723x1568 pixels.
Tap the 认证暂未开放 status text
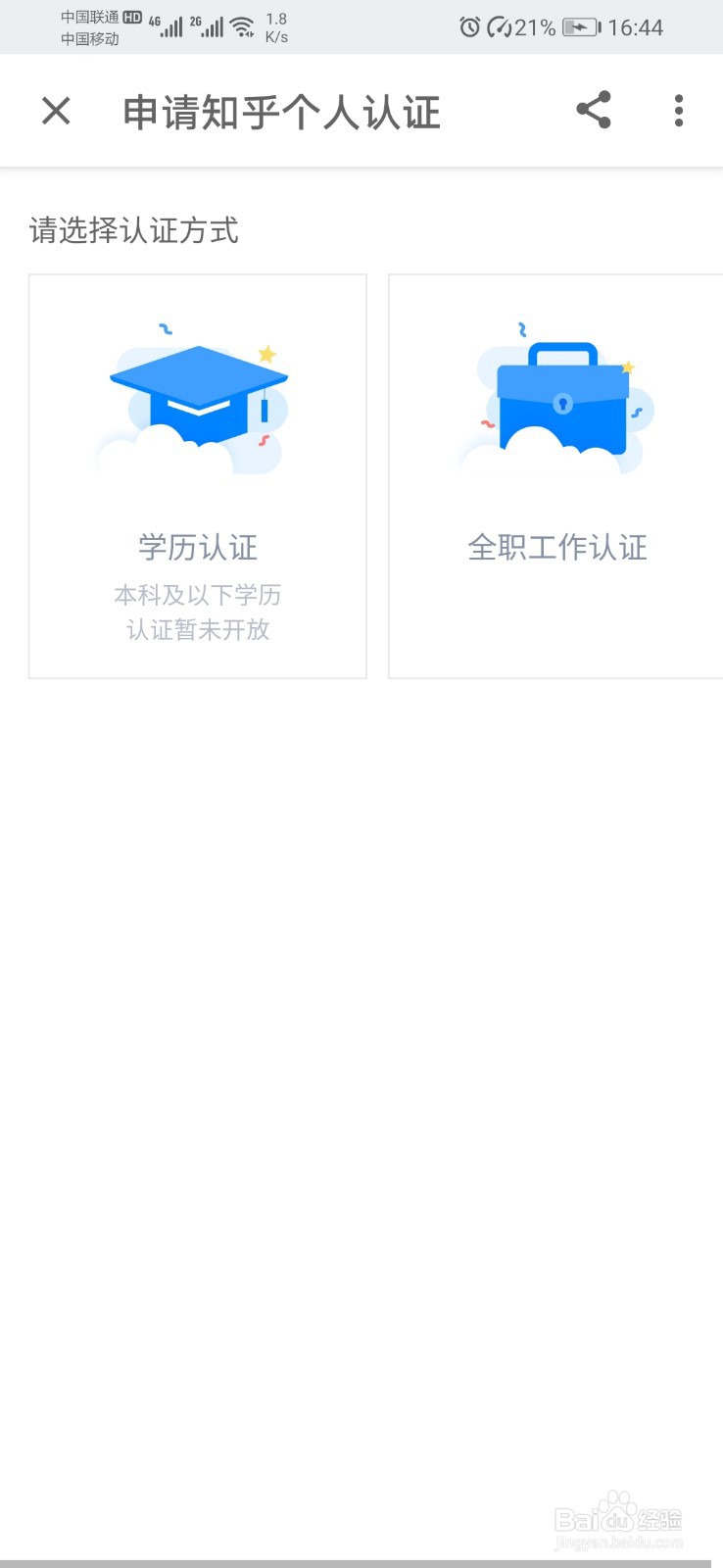point(196,630)
